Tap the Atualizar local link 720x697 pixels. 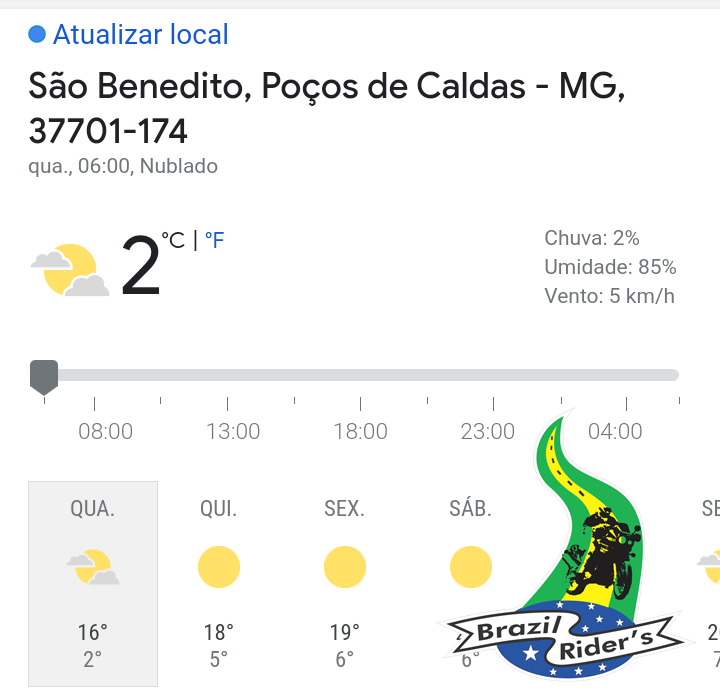click(x=140, y=35)
